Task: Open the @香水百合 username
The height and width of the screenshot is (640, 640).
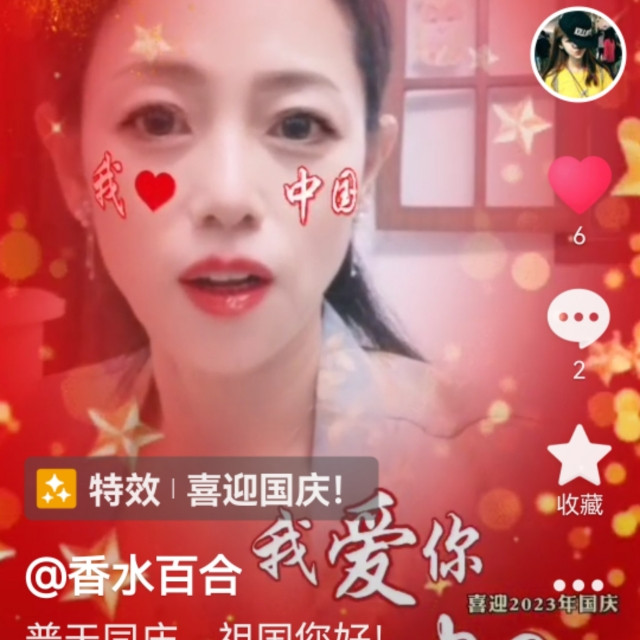Action: tap(134, 576)
